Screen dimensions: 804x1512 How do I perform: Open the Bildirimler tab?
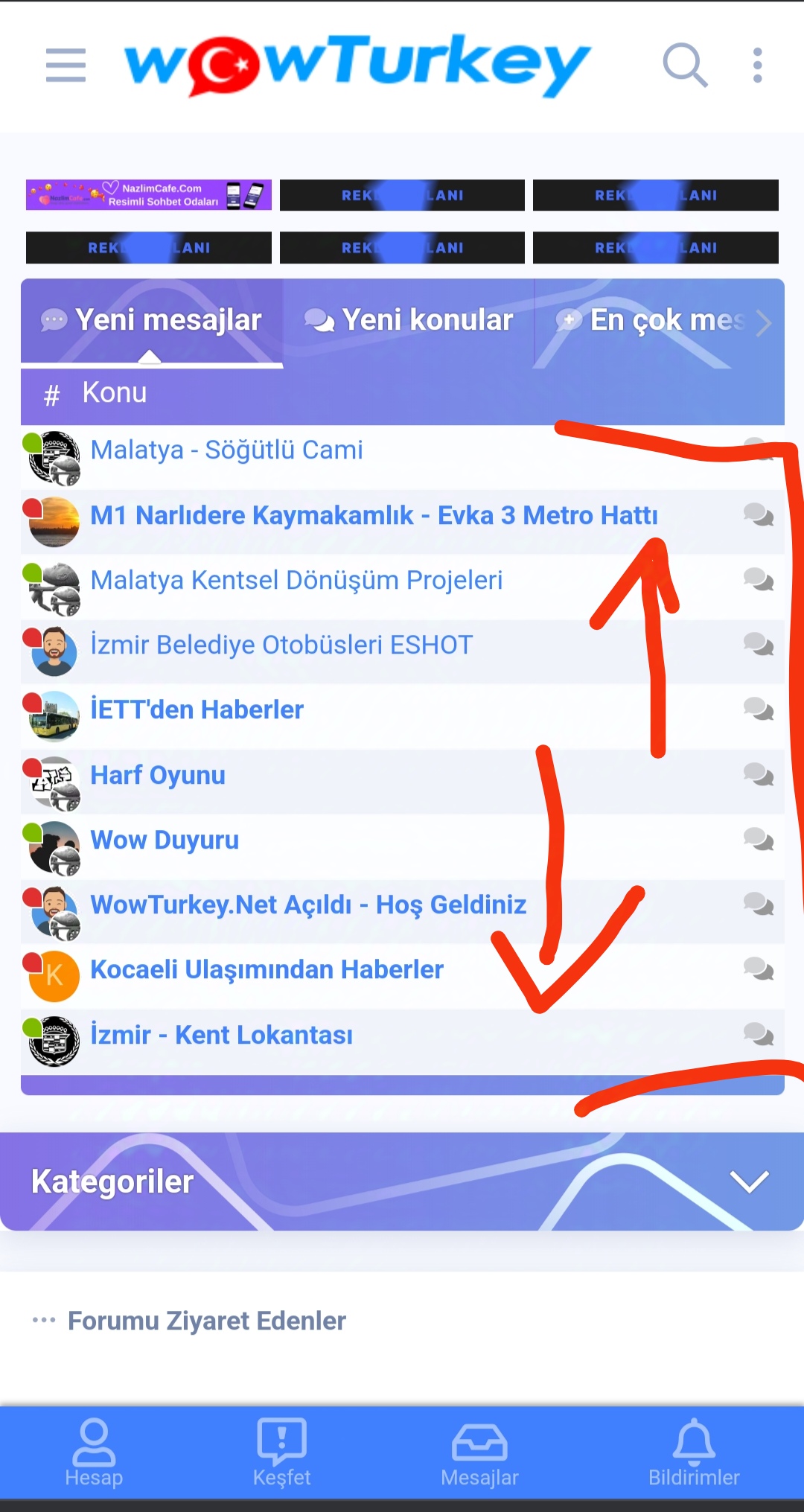point(693,1452)
